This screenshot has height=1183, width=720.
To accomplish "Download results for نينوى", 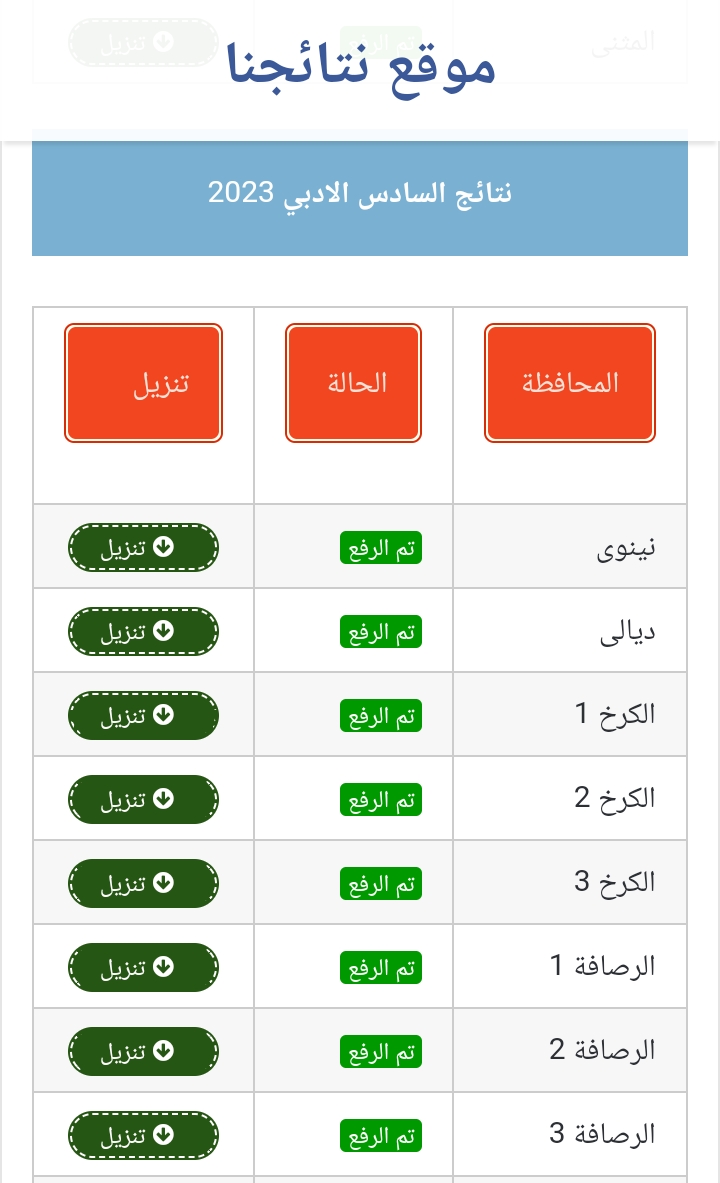I will [143, 548].
